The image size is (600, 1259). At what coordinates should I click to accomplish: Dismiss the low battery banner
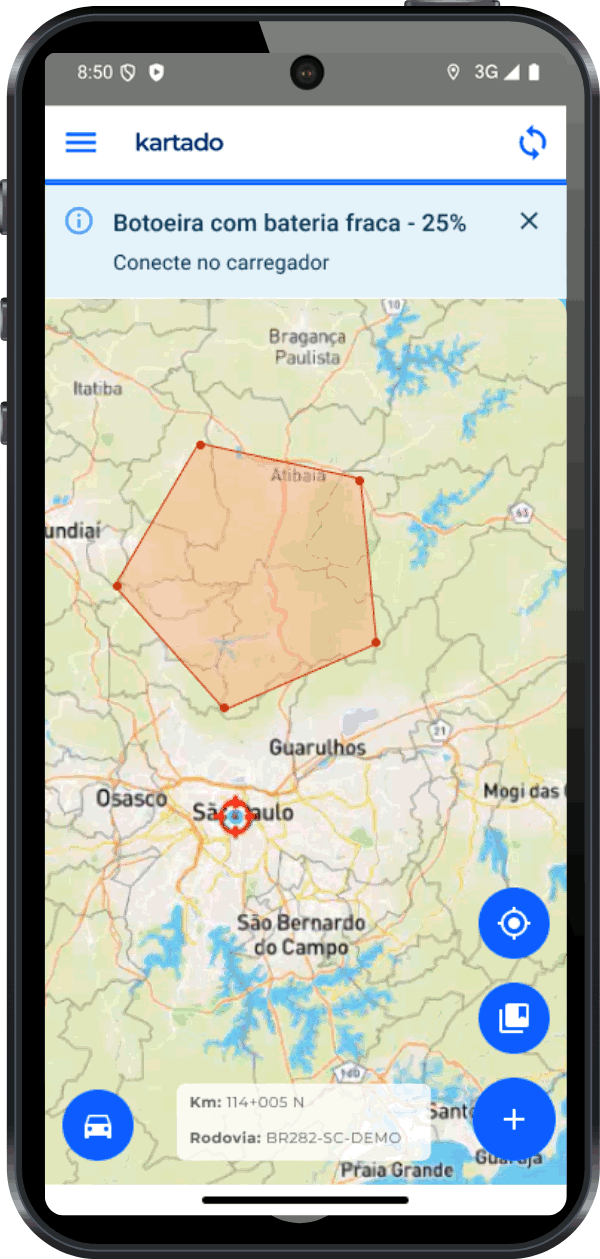coord(529,221)
